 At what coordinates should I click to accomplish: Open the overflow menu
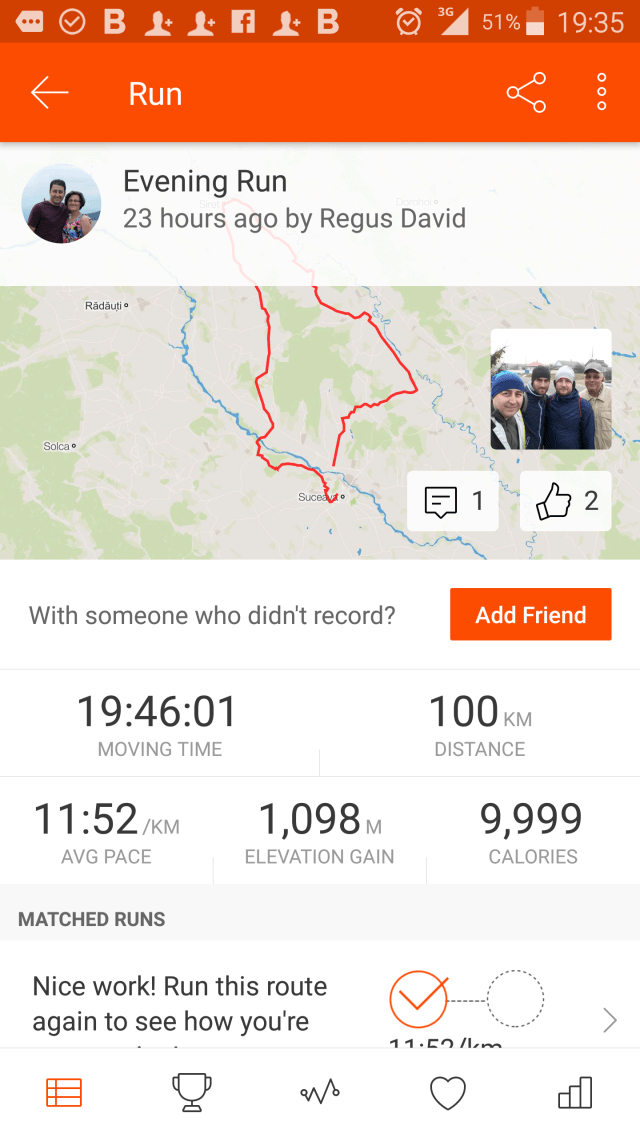pyautogui.click(x=601, y=93)
